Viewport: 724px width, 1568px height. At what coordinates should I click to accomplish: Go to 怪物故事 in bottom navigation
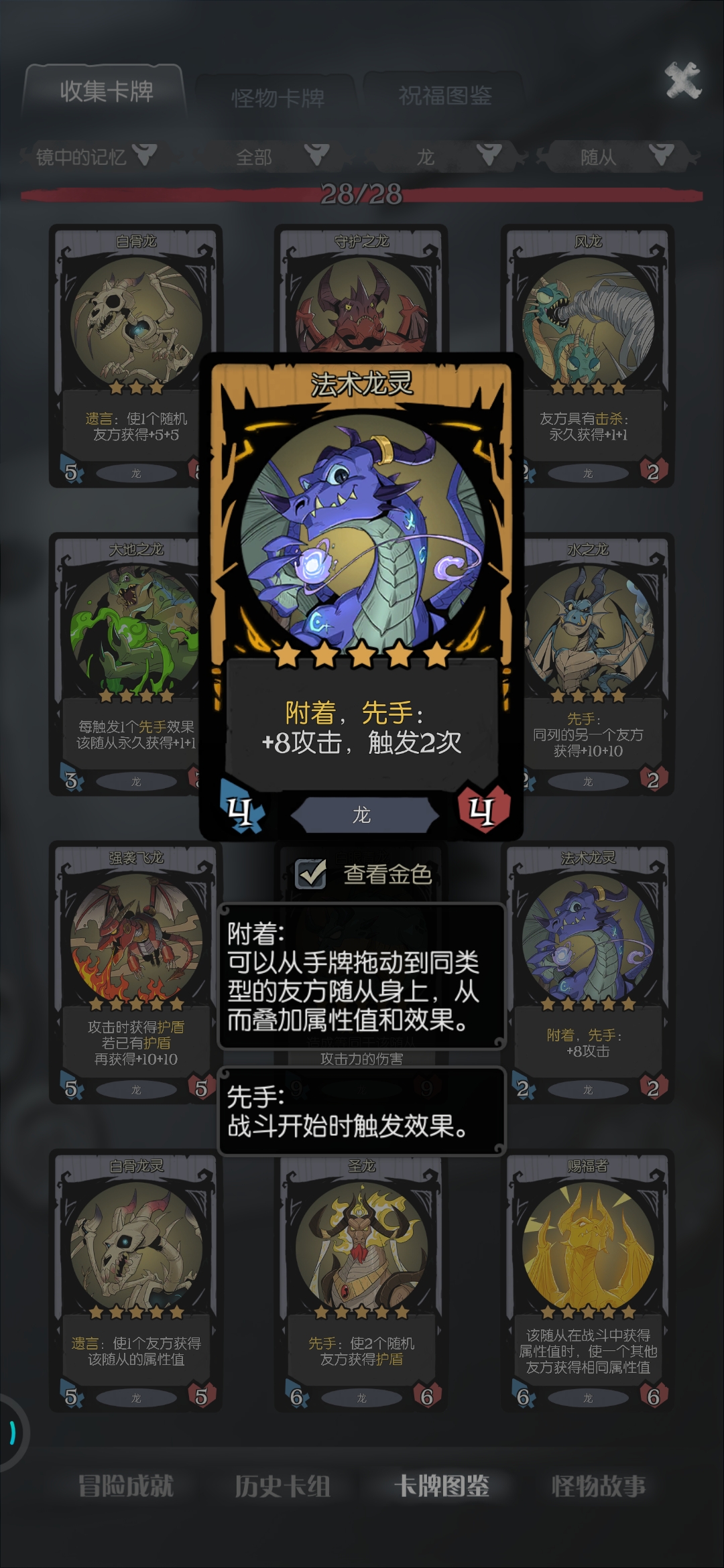click(599, 1486)
